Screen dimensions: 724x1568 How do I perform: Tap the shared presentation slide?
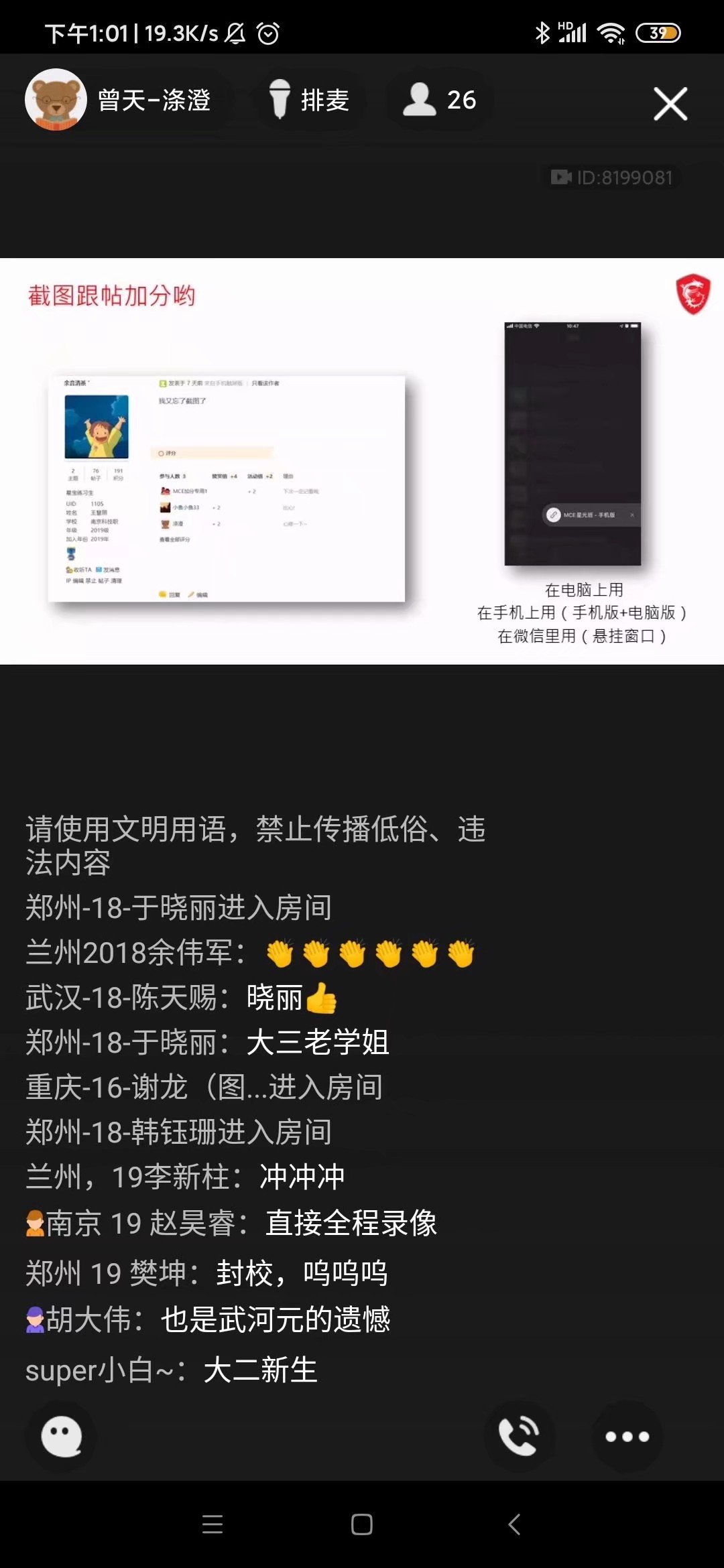[362, 461]
